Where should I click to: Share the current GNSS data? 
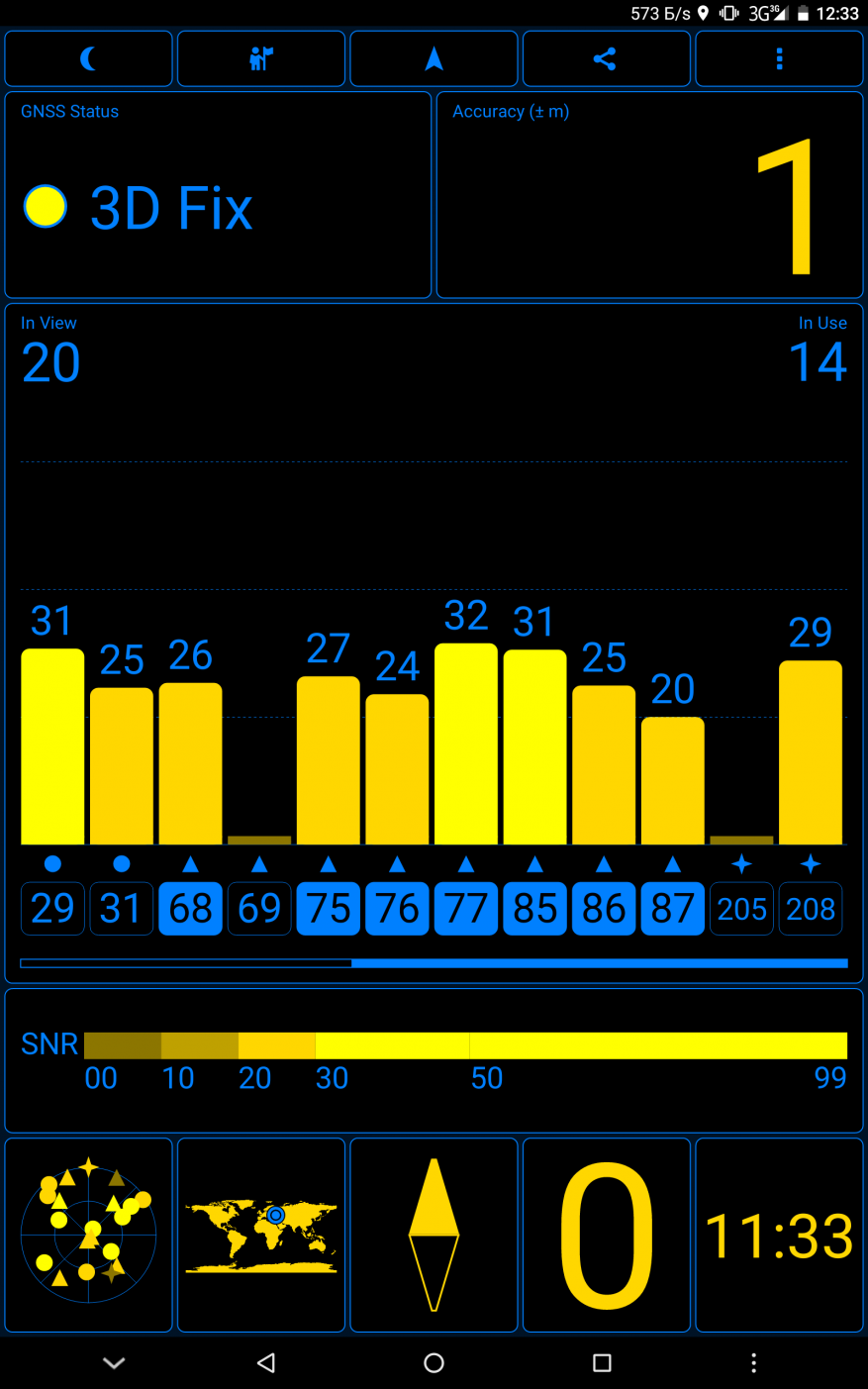606,59
